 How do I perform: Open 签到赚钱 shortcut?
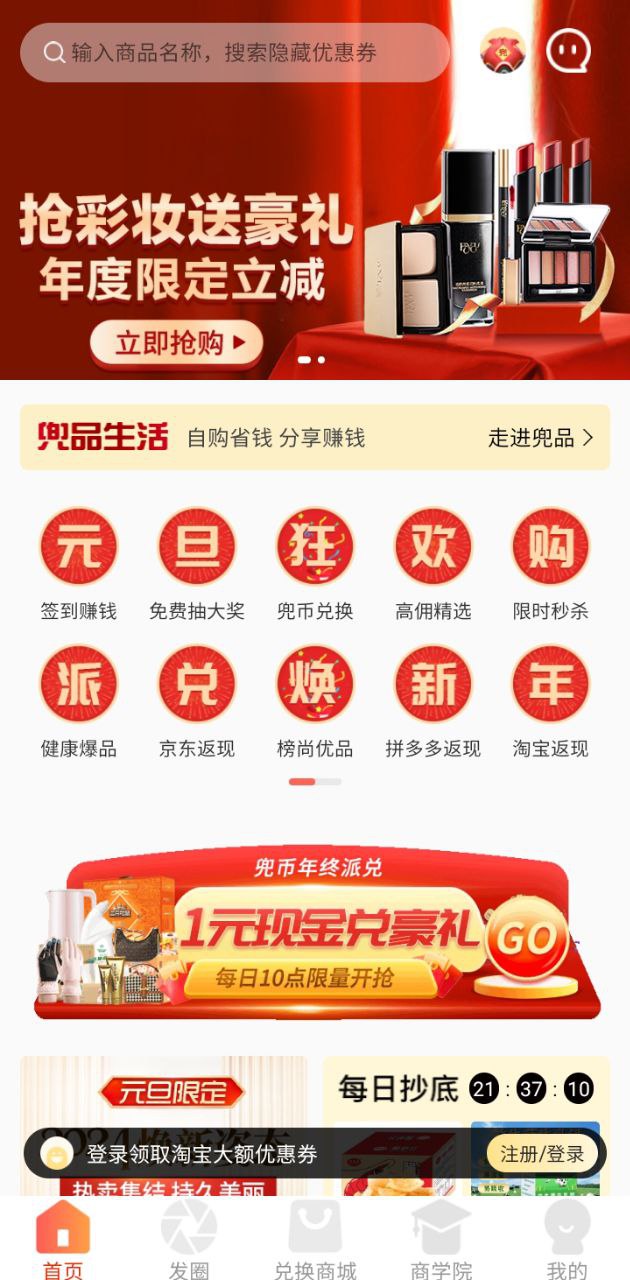click(x=78, y=565)
